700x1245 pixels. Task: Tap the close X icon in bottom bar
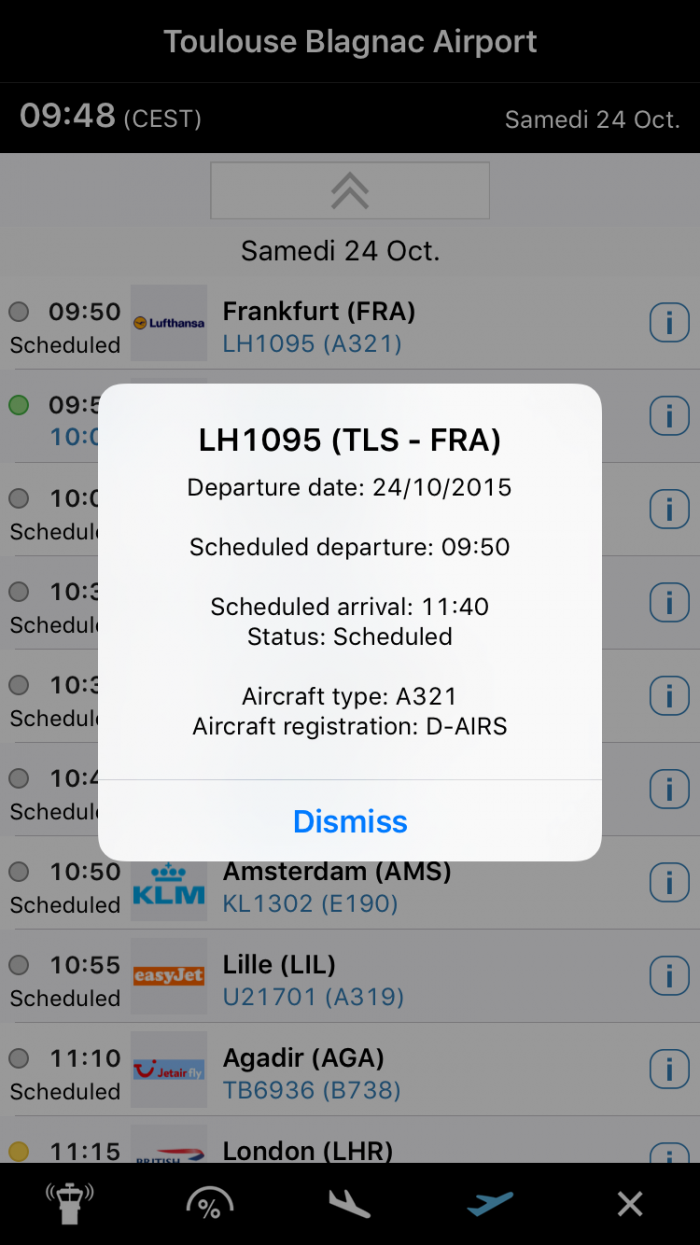630,1203
